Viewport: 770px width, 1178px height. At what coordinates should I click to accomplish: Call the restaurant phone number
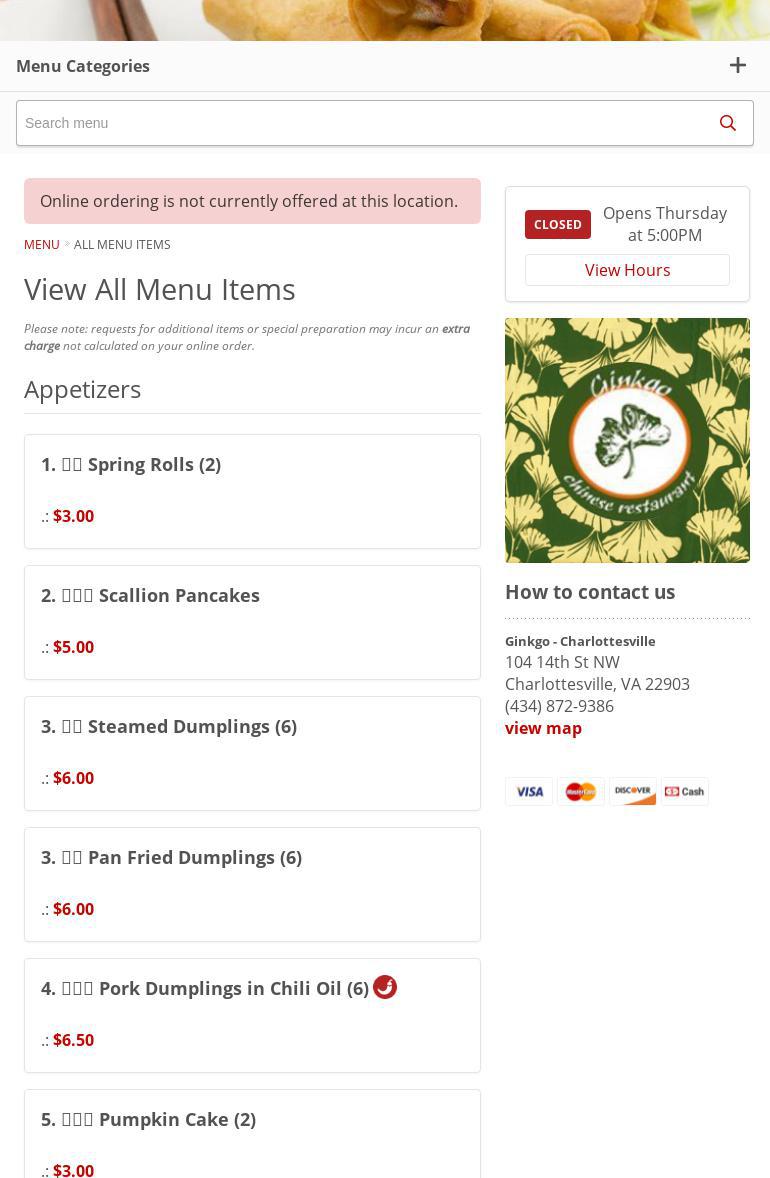tap(559, 706)
